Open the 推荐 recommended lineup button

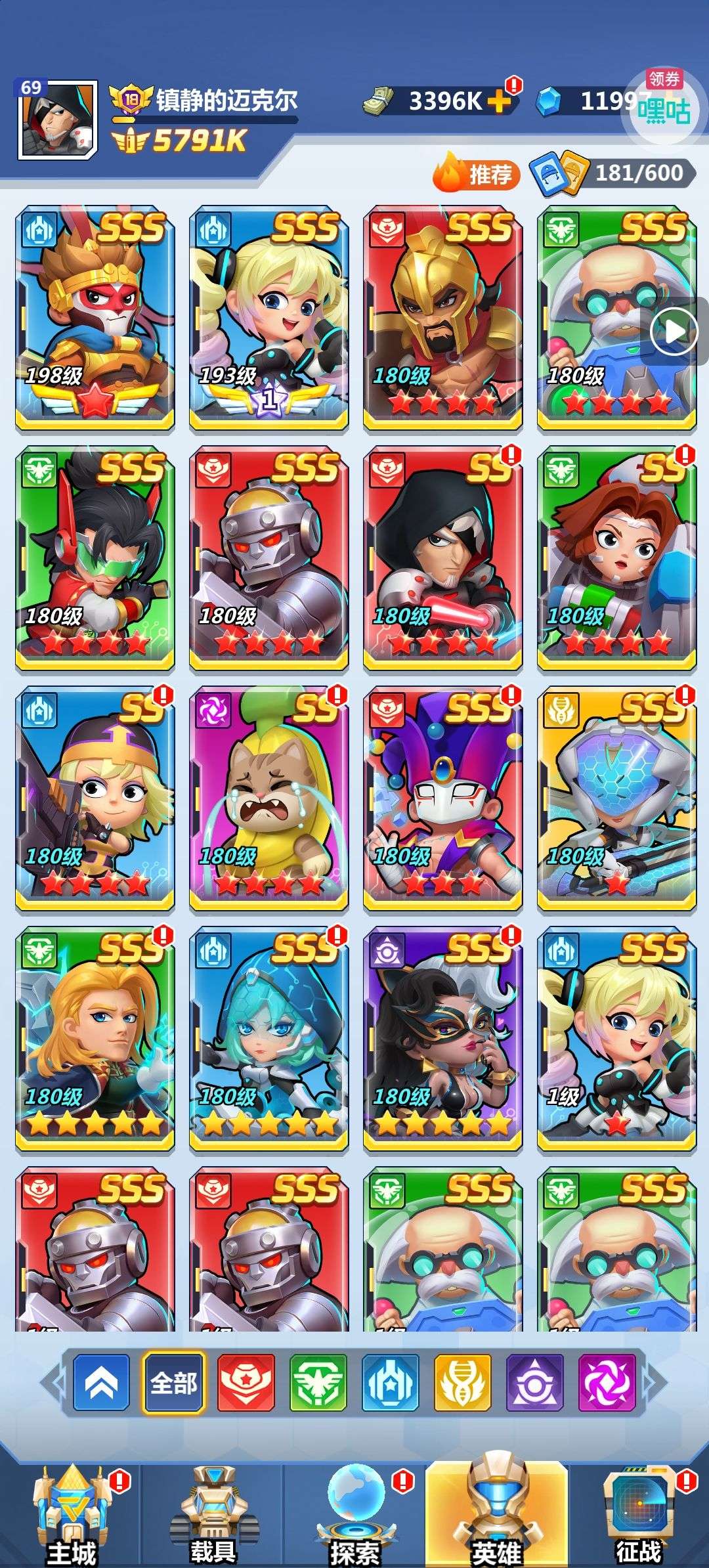(477, 173)
